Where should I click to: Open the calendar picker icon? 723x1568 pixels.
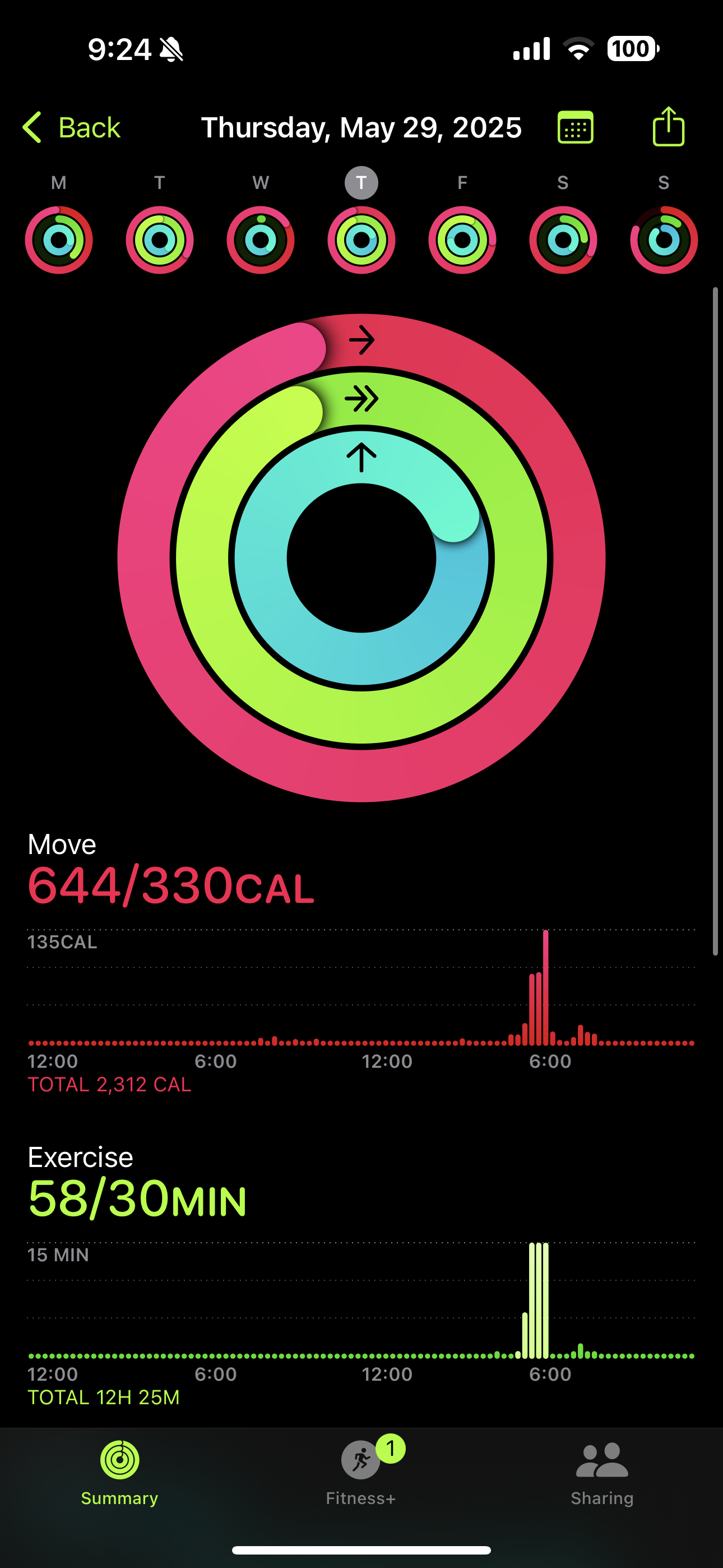pyautogui.click(x=576, y=128)
